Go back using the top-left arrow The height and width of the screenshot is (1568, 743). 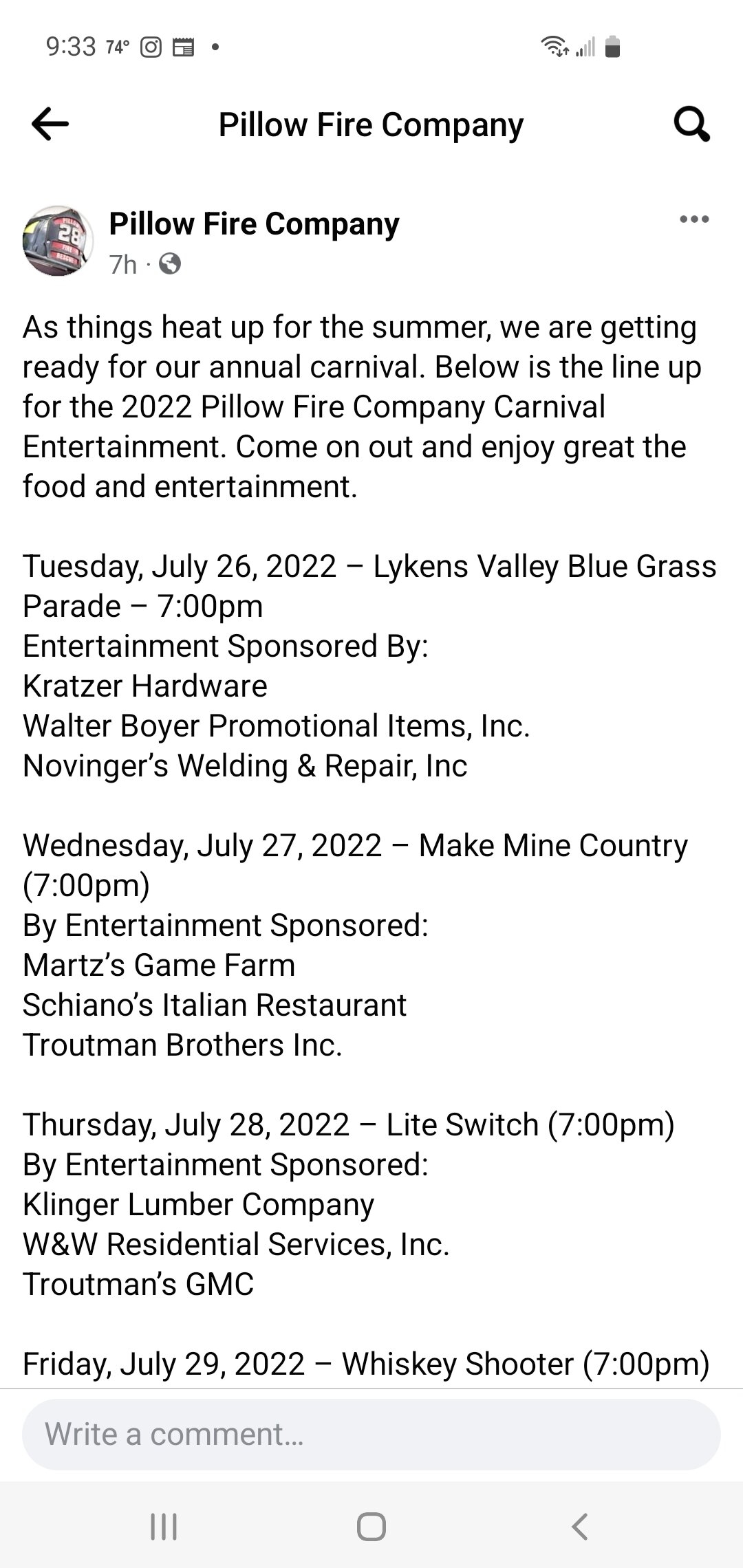(x=50, y=124)
